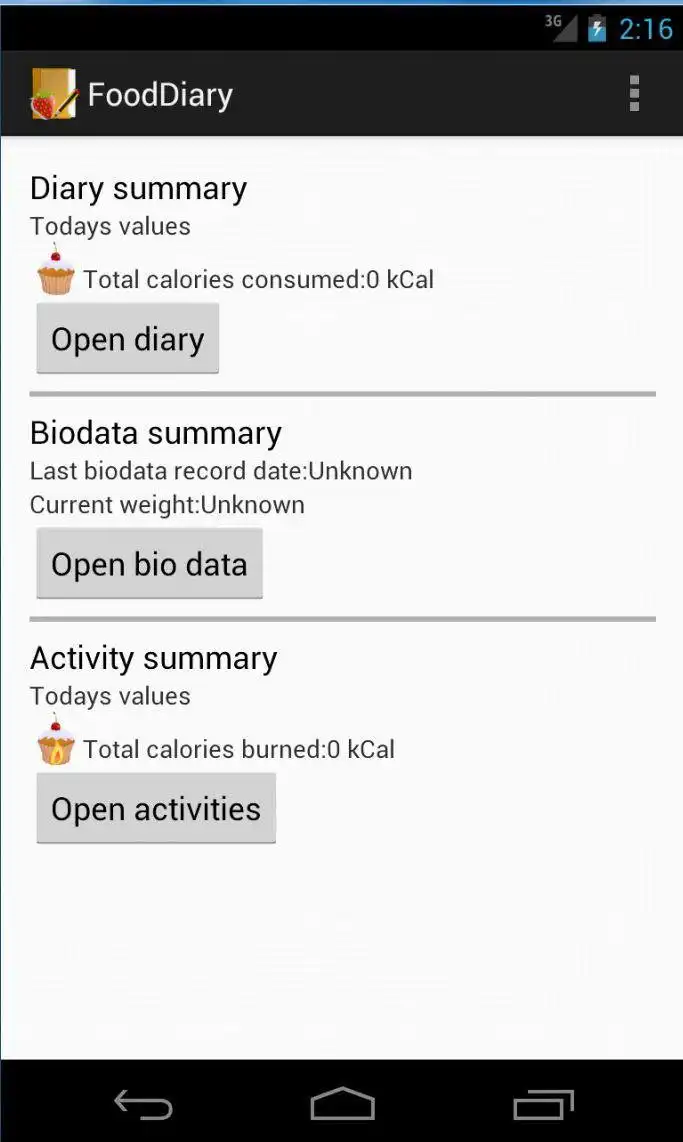
Task: Go back using system back button
Action: click(143, 1104)
